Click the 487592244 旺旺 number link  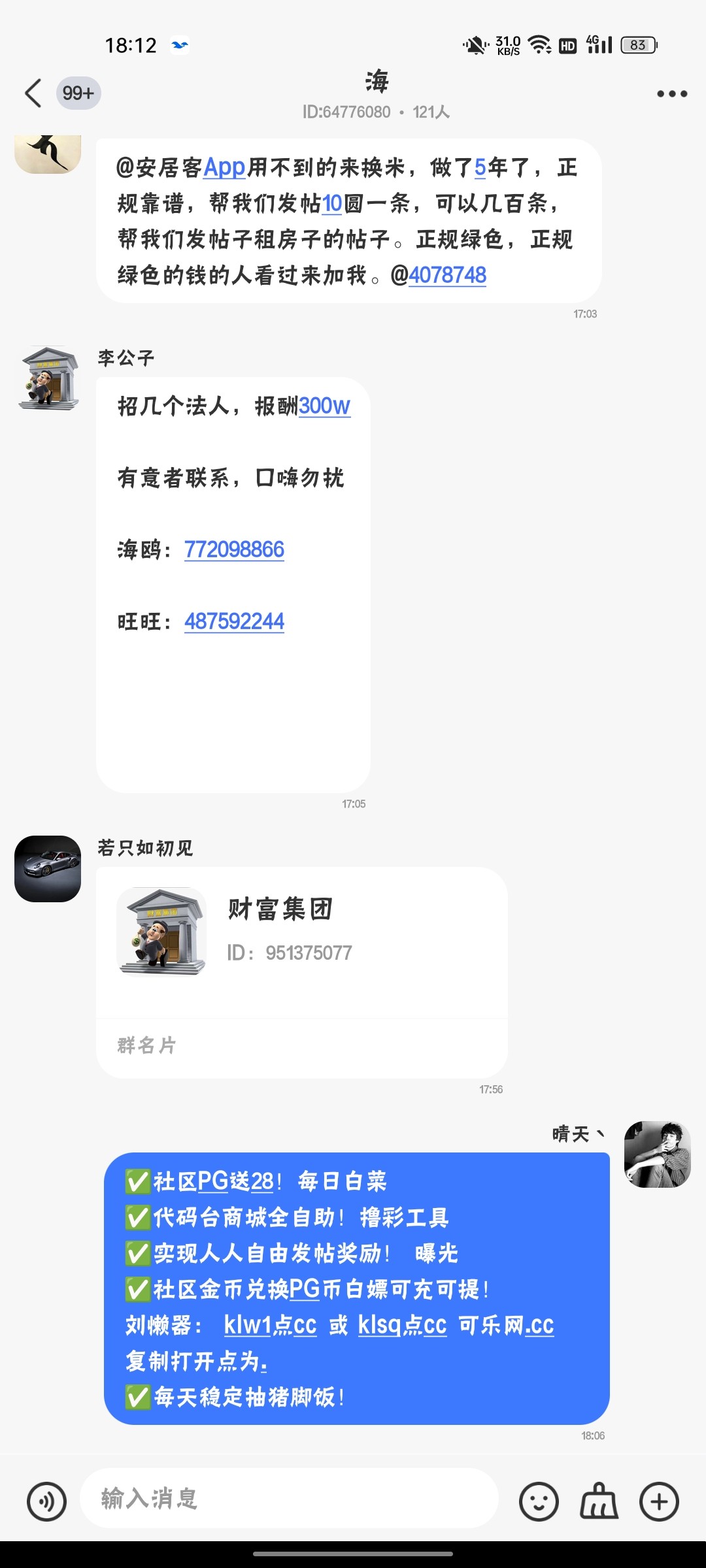click(x=234, y=621)
